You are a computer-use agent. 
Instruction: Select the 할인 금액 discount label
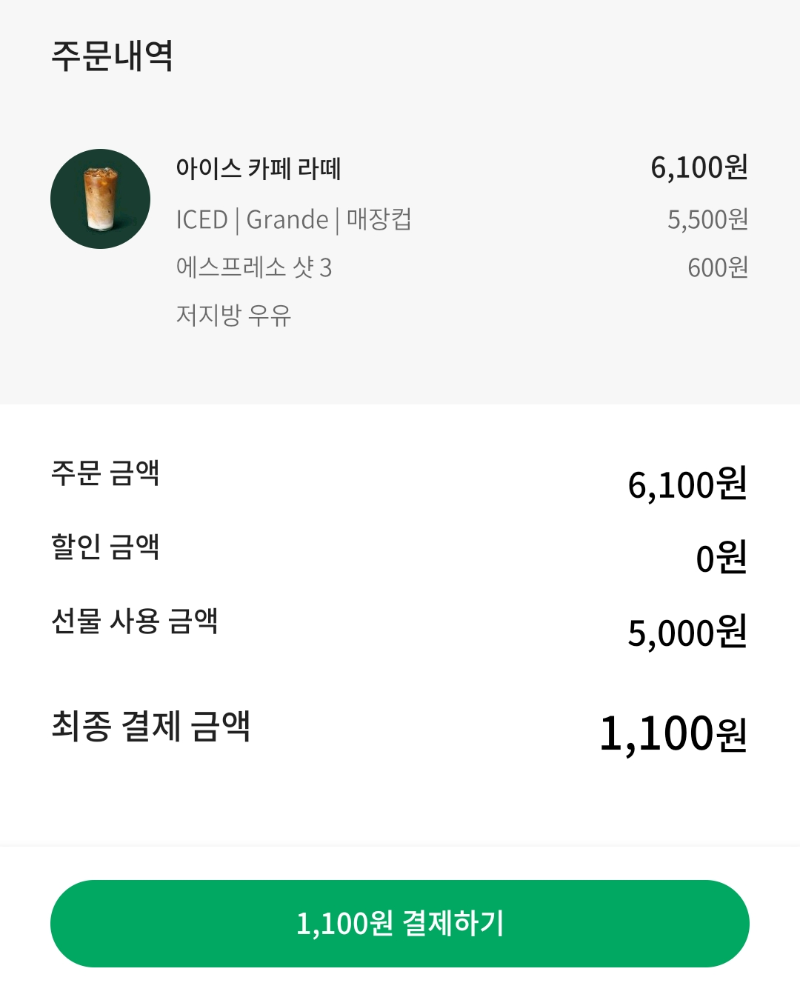tap(103, 547)
